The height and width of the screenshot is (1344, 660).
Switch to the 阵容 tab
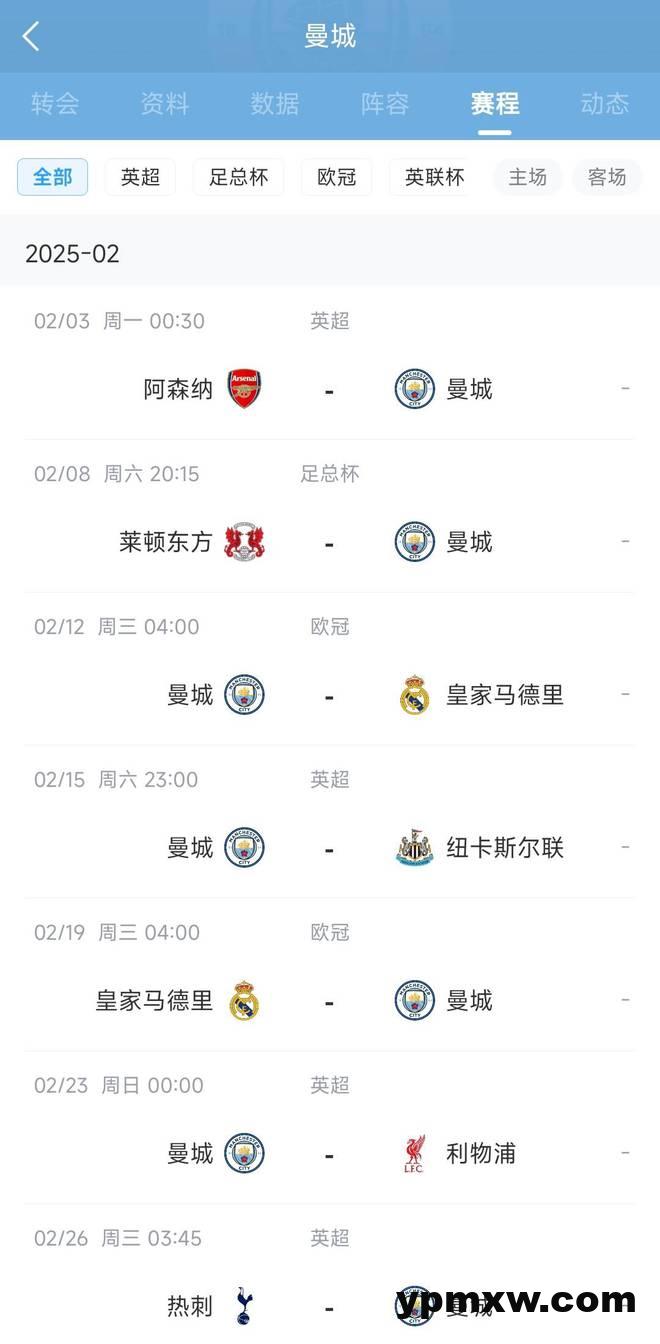click(385, 103)
